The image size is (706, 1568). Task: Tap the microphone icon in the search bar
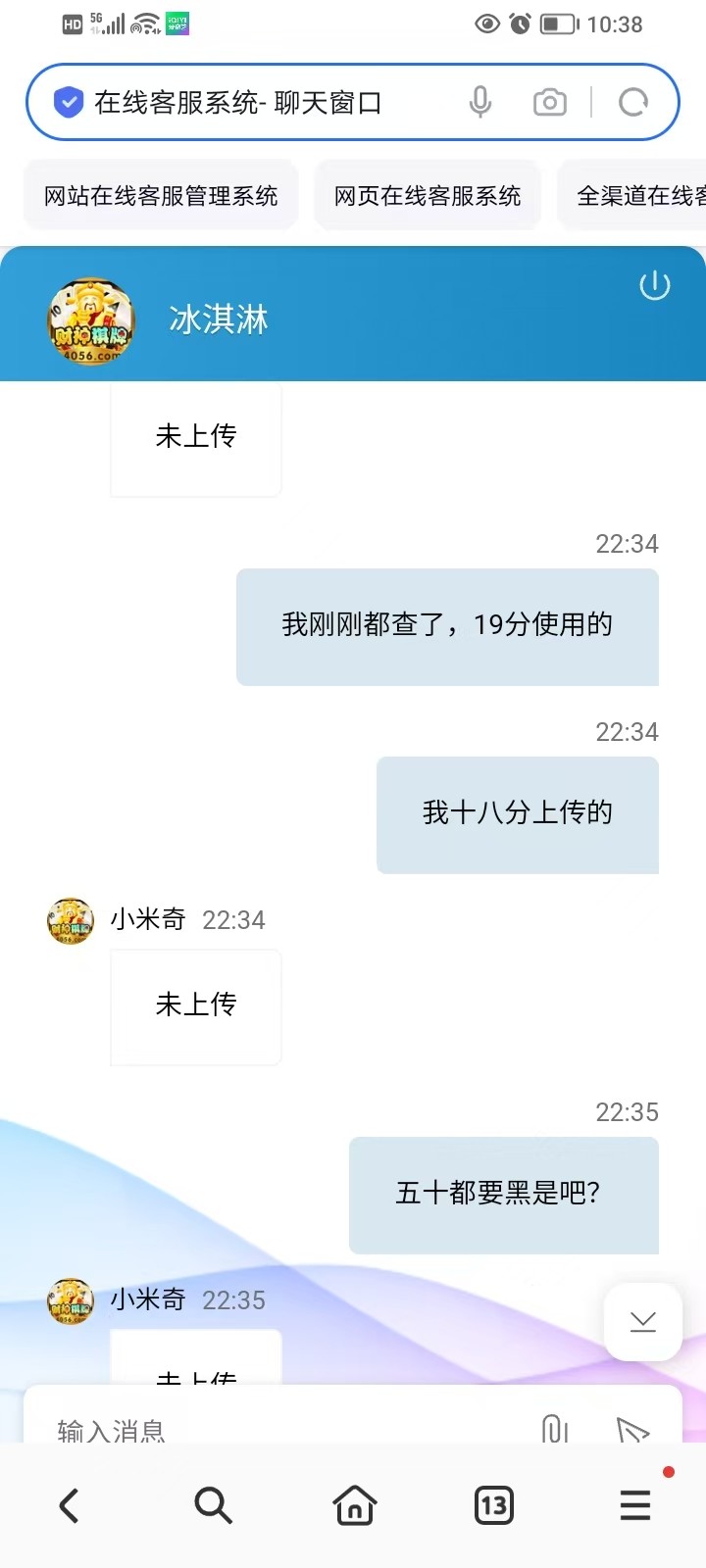tap(479, 101)
